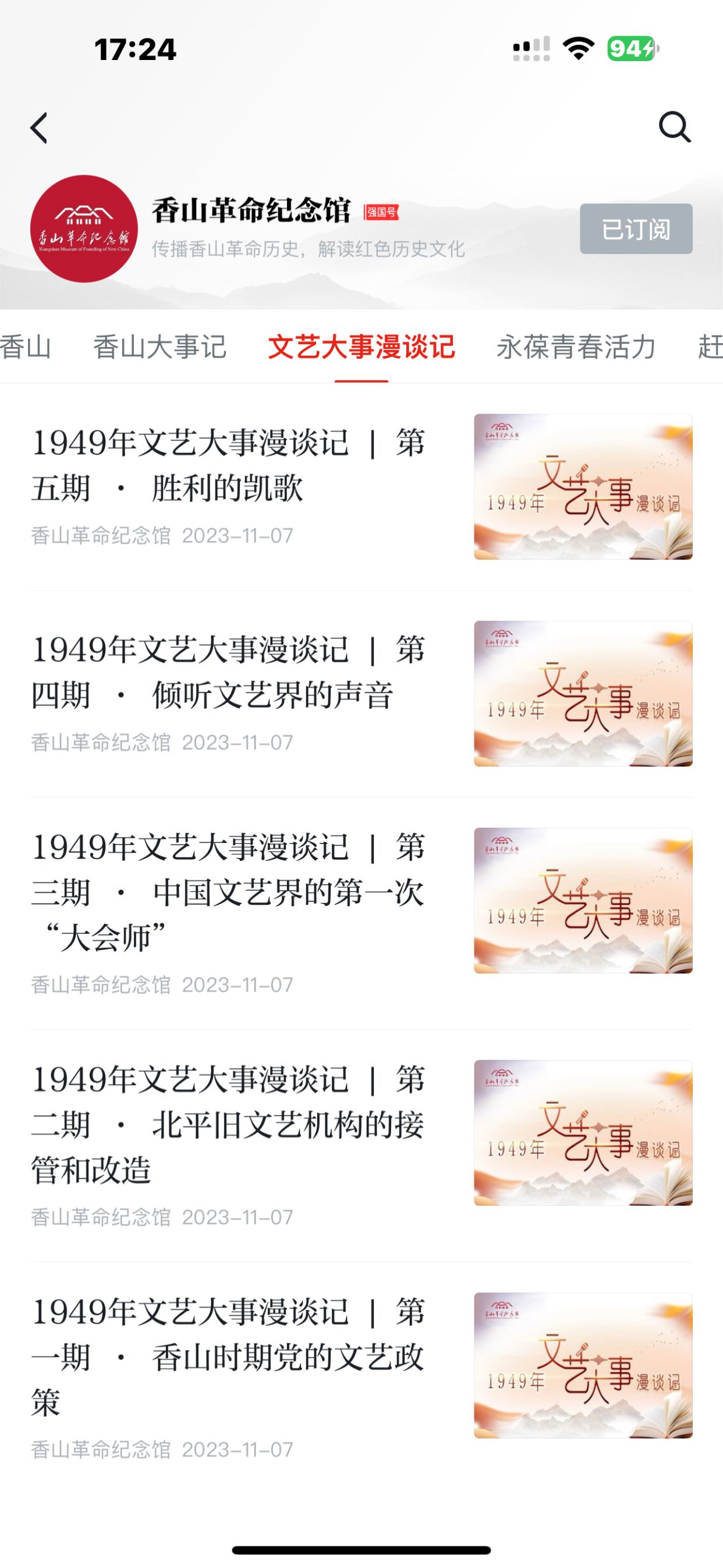723x1568 pixels.
Task: Open the second-issue article 北平旧文艺机构的接管和改造
Action: (228, 1125)
